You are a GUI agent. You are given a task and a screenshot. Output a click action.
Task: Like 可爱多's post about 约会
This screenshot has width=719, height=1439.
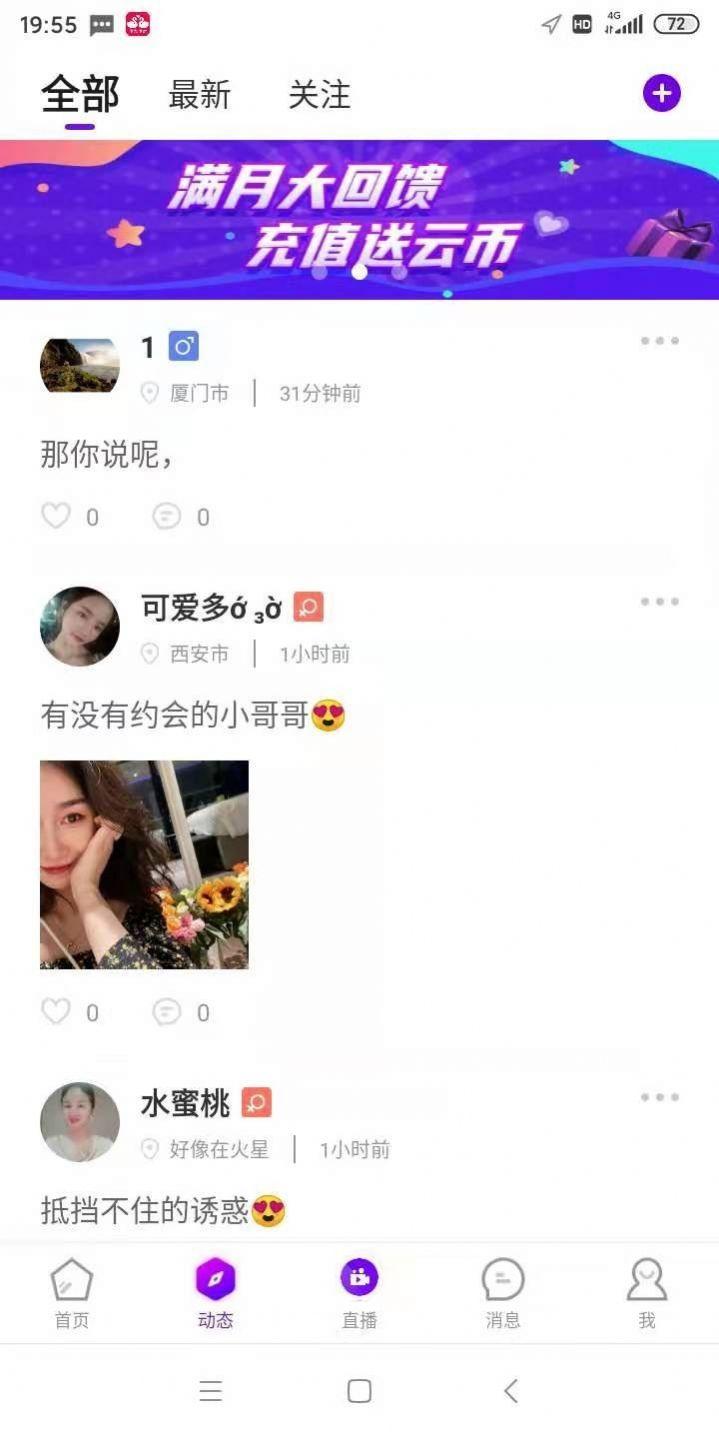(x=56, y=1012)
